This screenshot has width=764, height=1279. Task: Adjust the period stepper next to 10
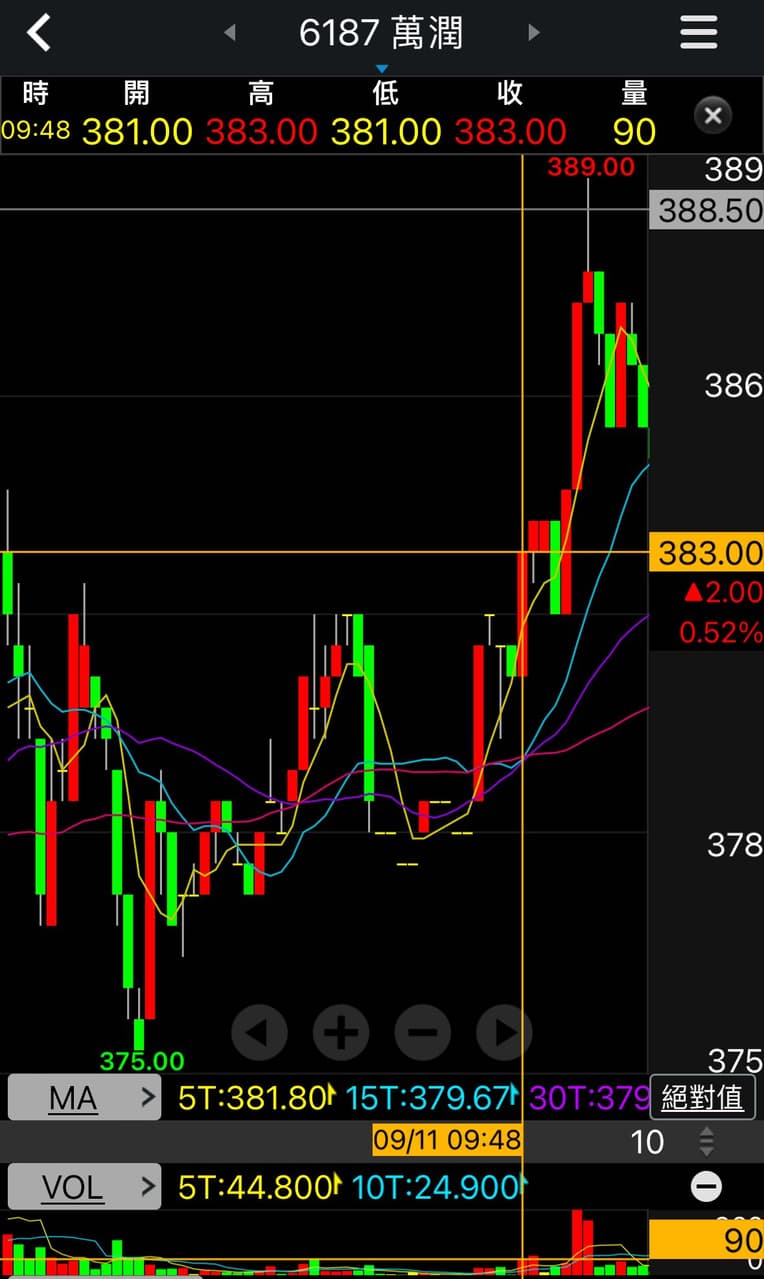pyautogui.click(x=706, y=1142)
